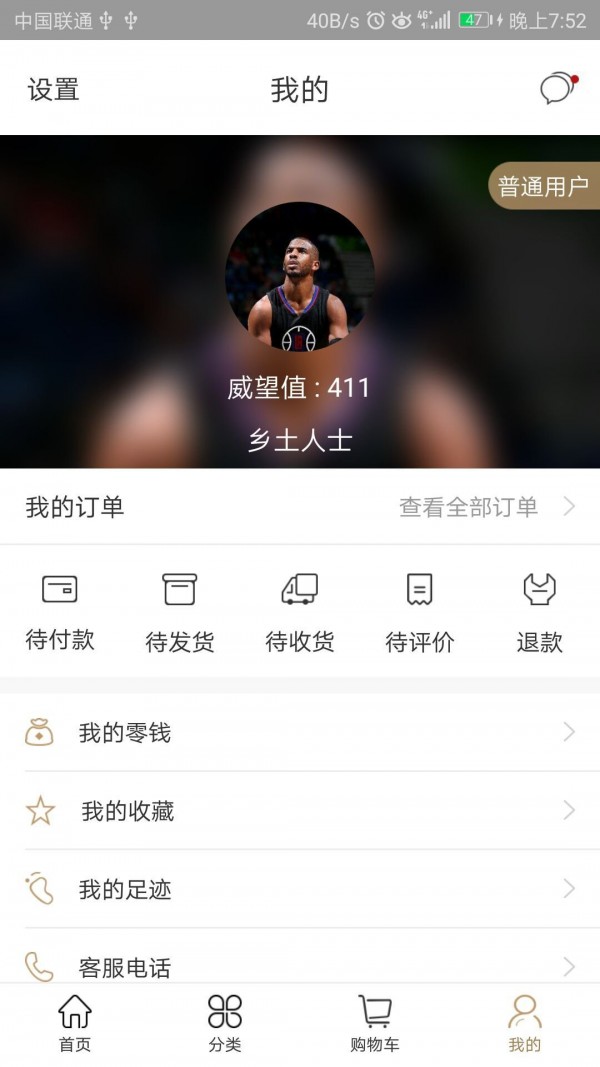Open 待评价 pending review orders
Image resolution: width=600 pixels, height=1067 pixels.
420,611
